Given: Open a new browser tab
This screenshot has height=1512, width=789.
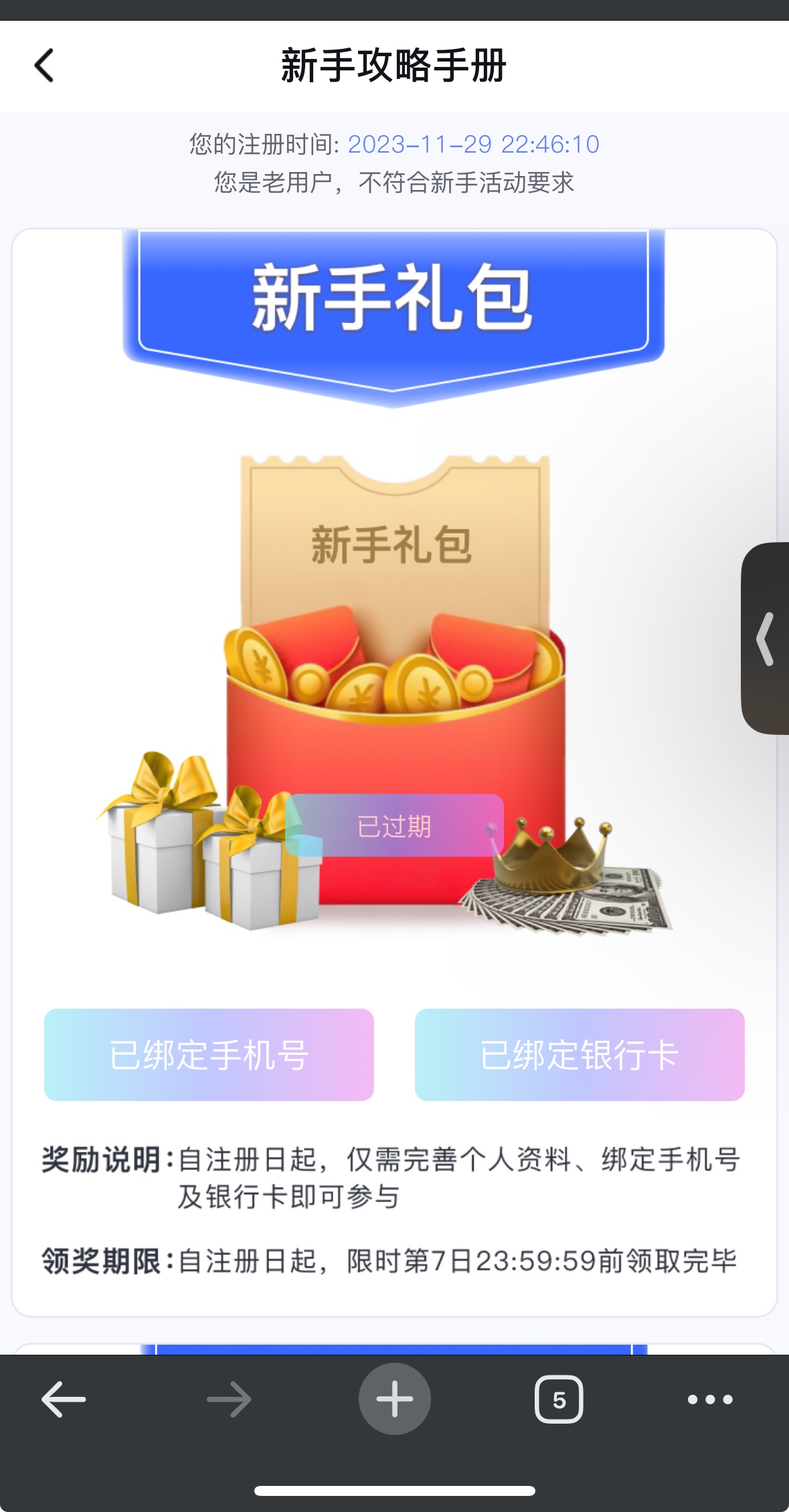Looking at the screenshot, I should tap(394, 1399).
